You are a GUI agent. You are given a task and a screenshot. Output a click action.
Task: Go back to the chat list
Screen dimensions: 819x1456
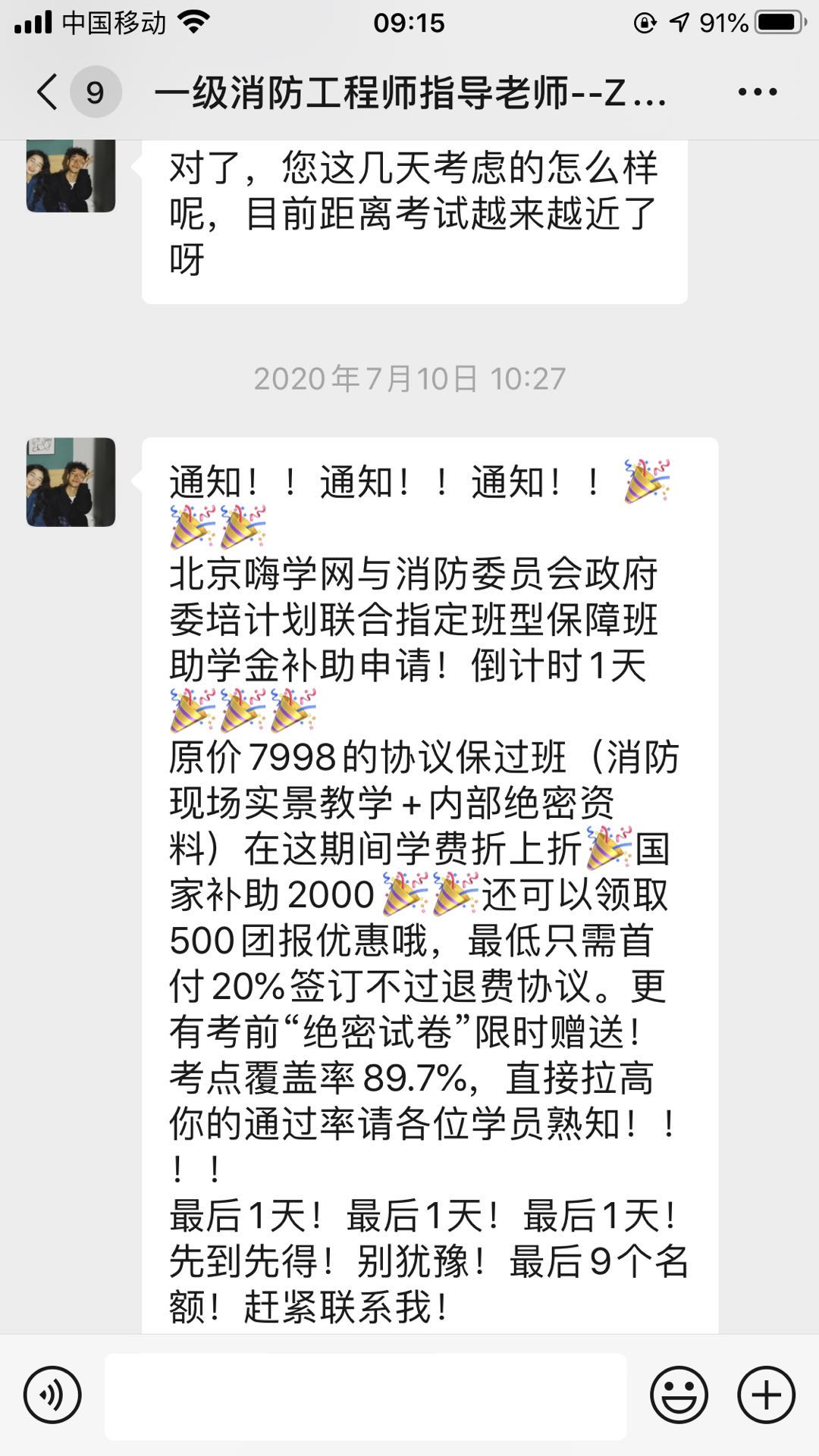(48, 92)
